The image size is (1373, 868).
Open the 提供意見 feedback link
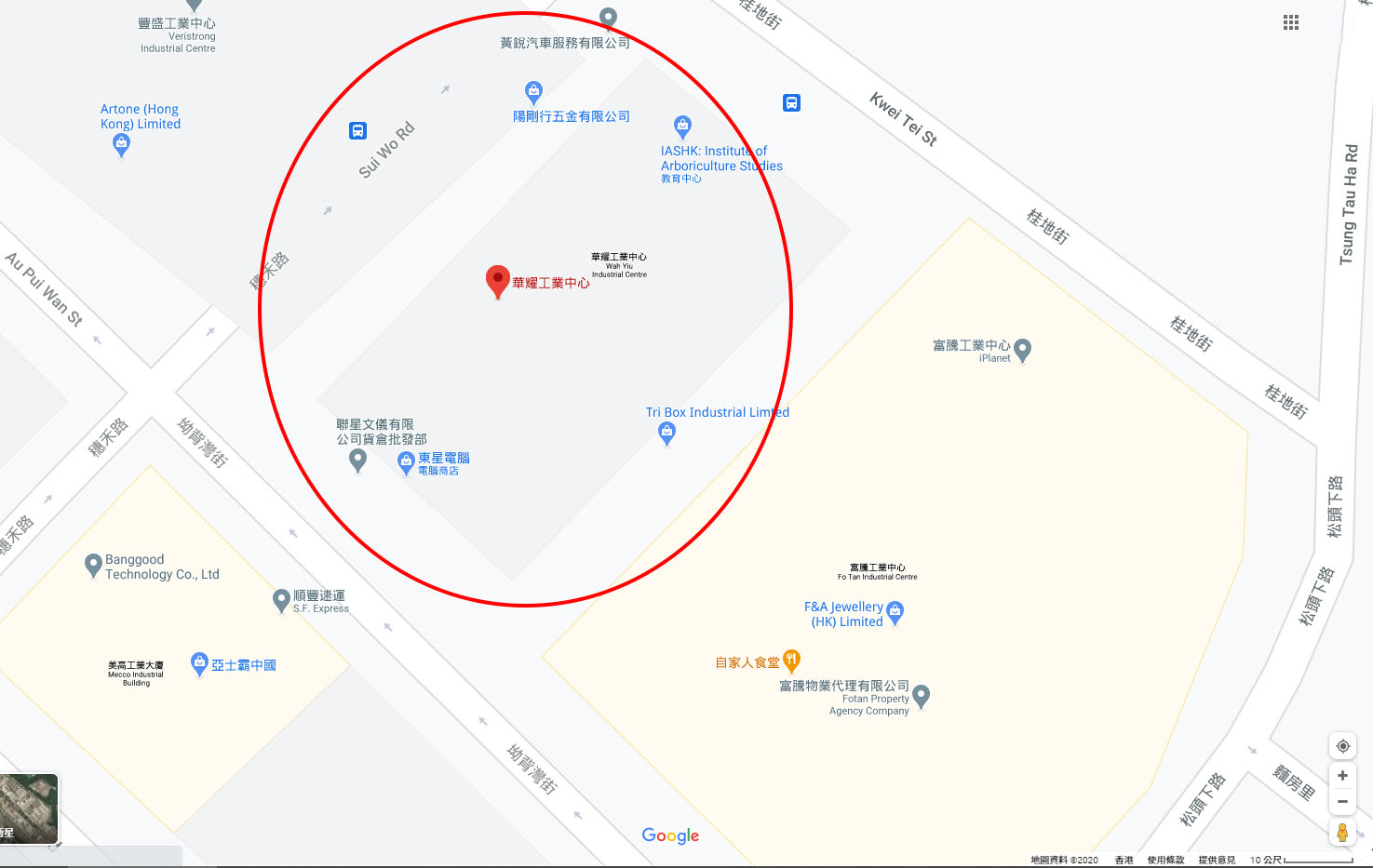tap(1217, 860)
